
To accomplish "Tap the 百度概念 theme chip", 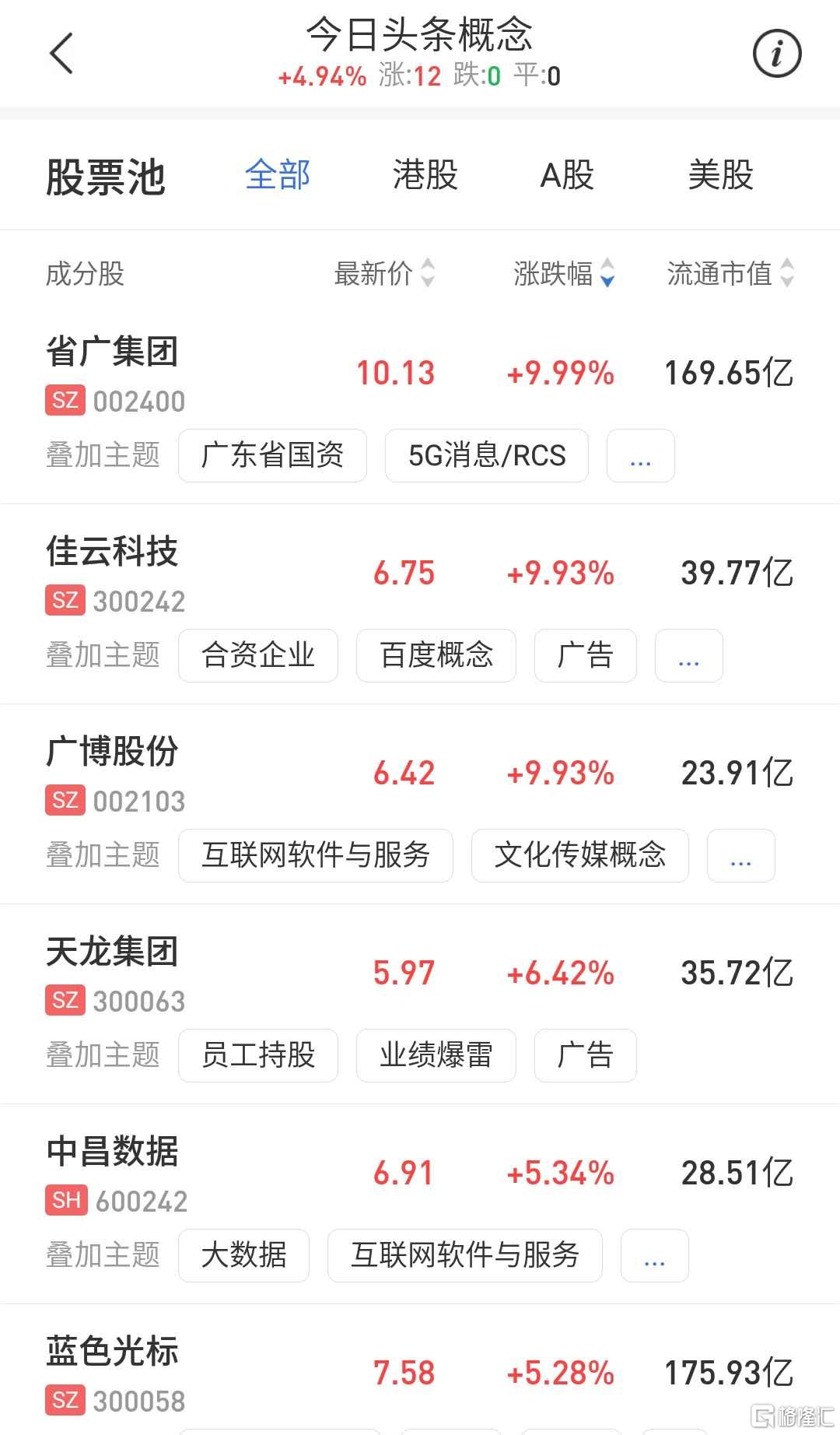I will [x=436, y=655].
